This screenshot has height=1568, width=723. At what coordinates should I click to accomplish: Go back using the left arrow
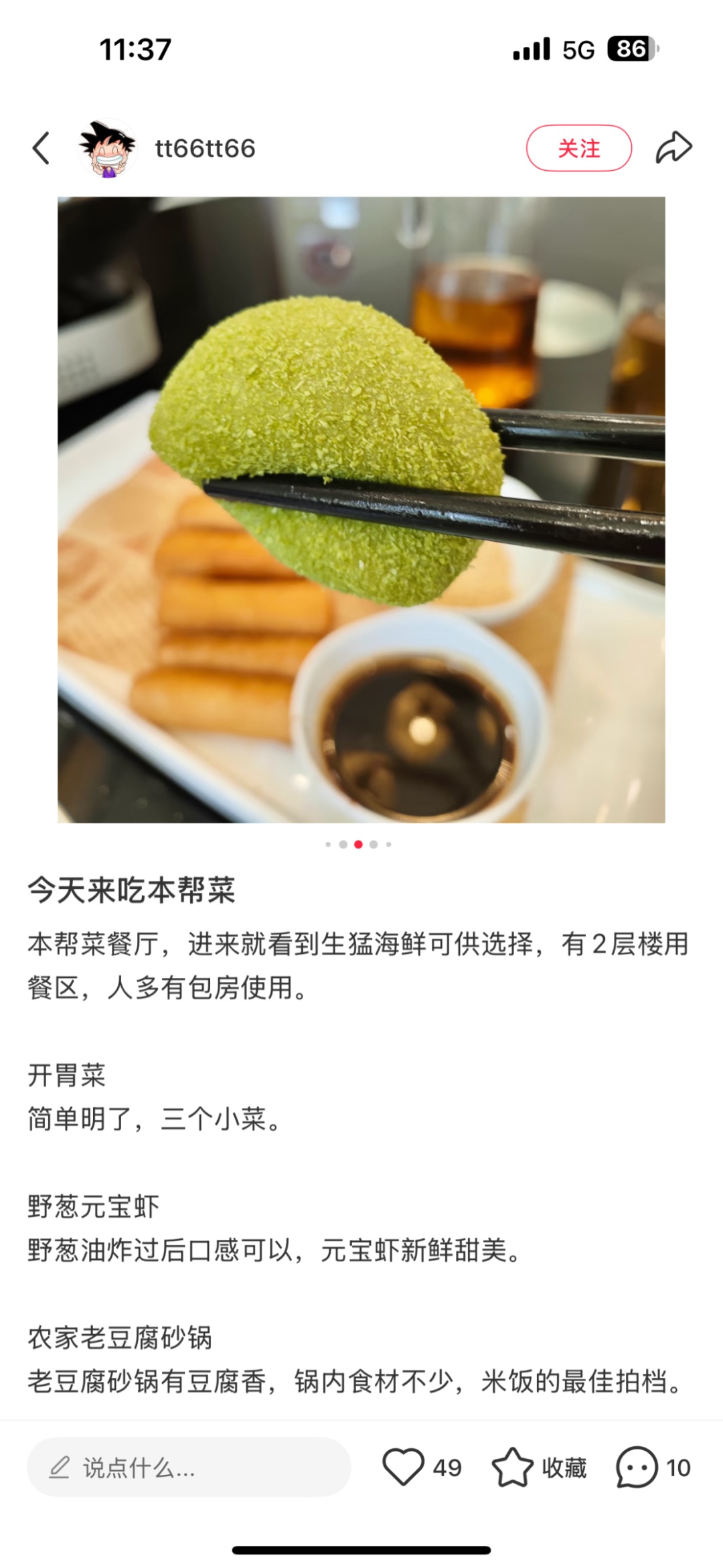[x=42, y=148]
